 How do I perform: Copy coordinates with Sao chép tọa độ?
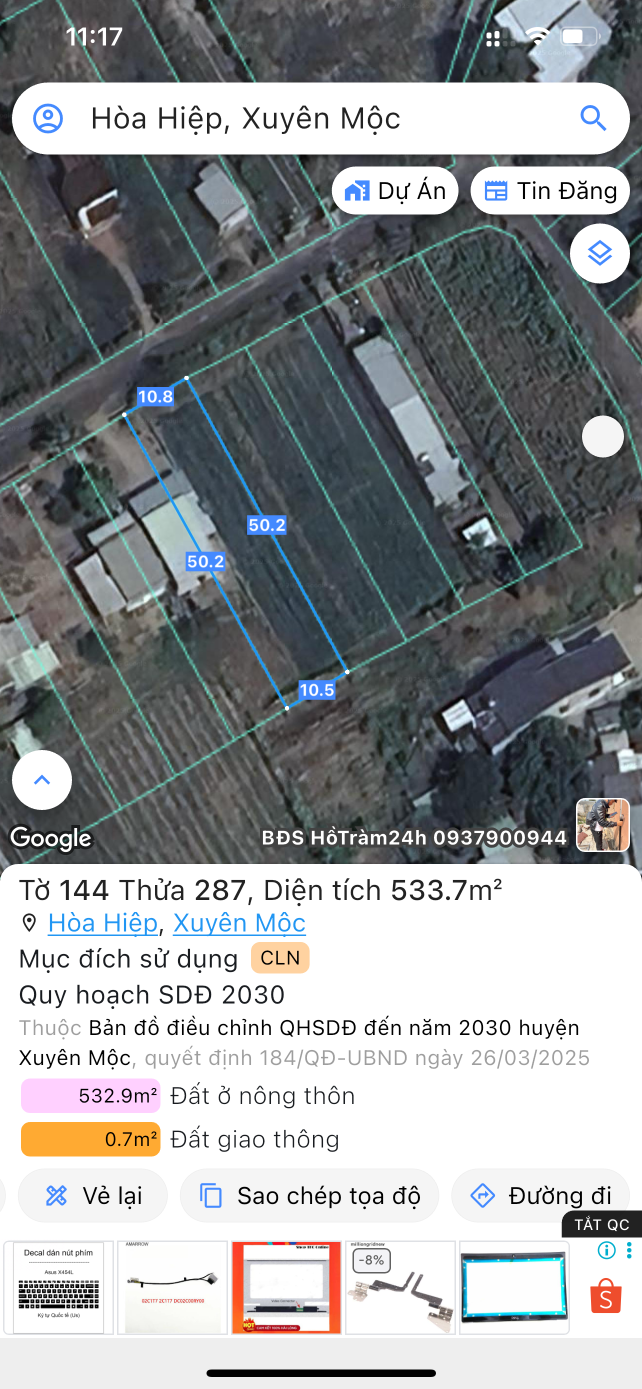(x=309, y=1196)
